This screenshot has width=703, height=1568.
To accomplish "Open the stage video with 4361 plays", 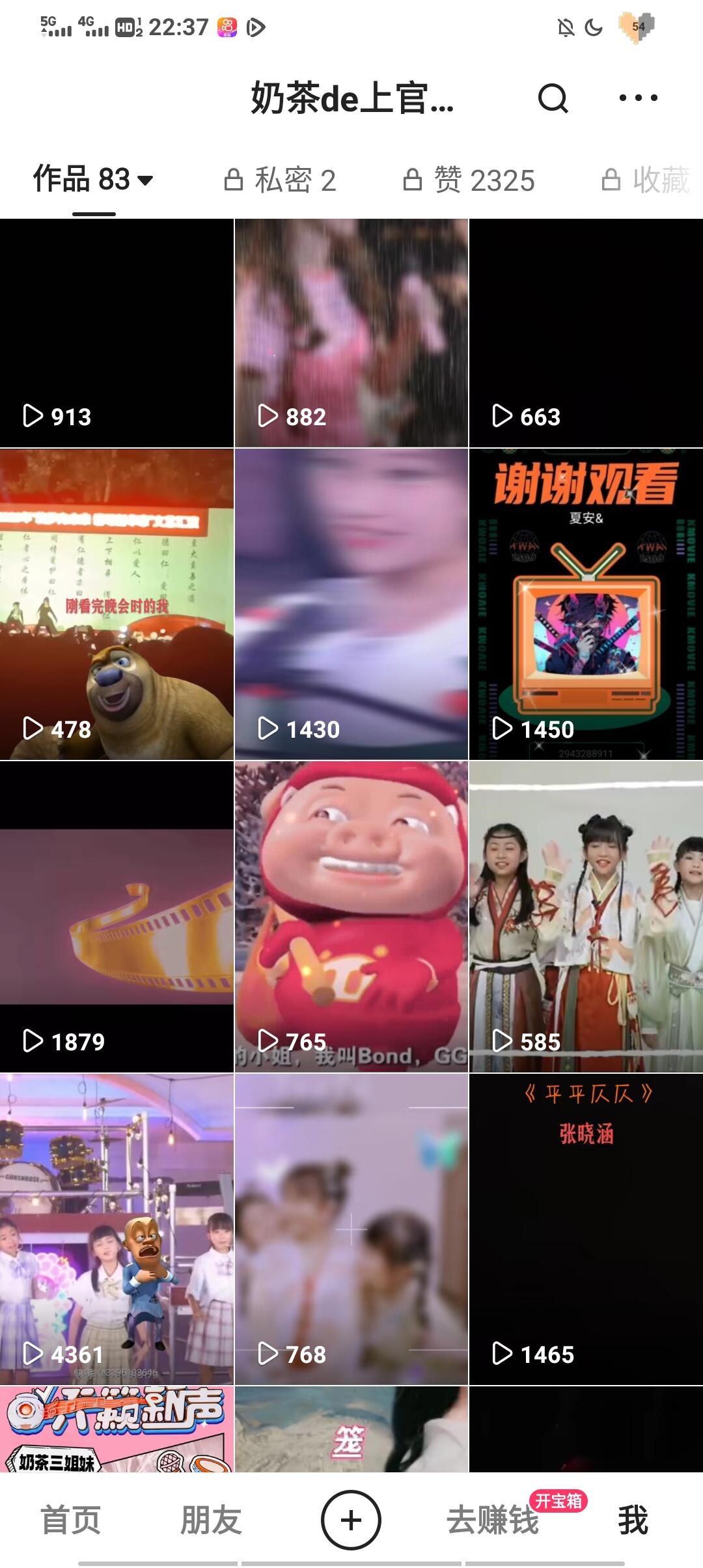I will click(x=117, y=1229).
